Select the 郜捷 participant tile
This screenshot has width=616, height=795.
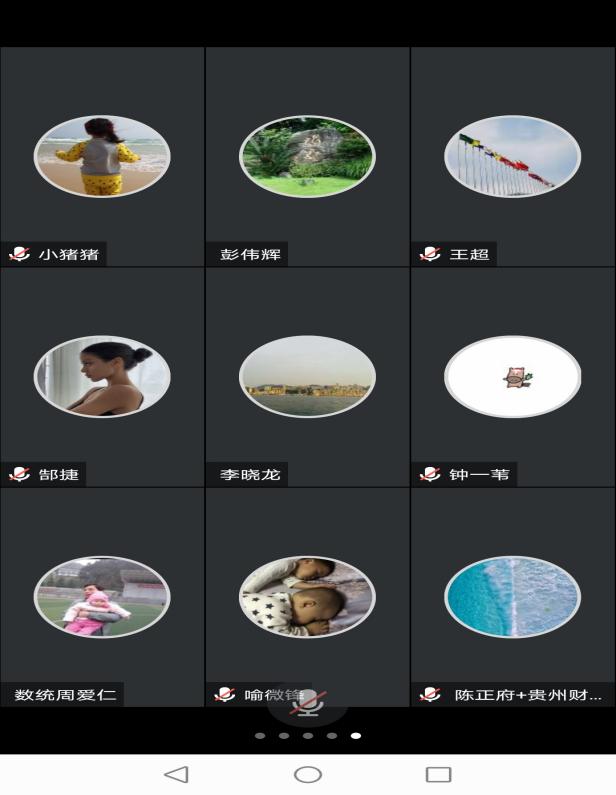(102, 377)
